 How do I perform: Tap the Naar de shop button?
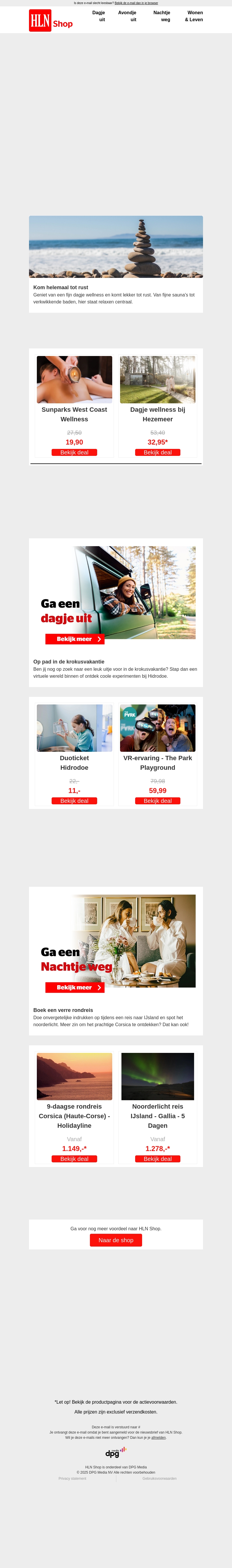[x=116, y=1240]
